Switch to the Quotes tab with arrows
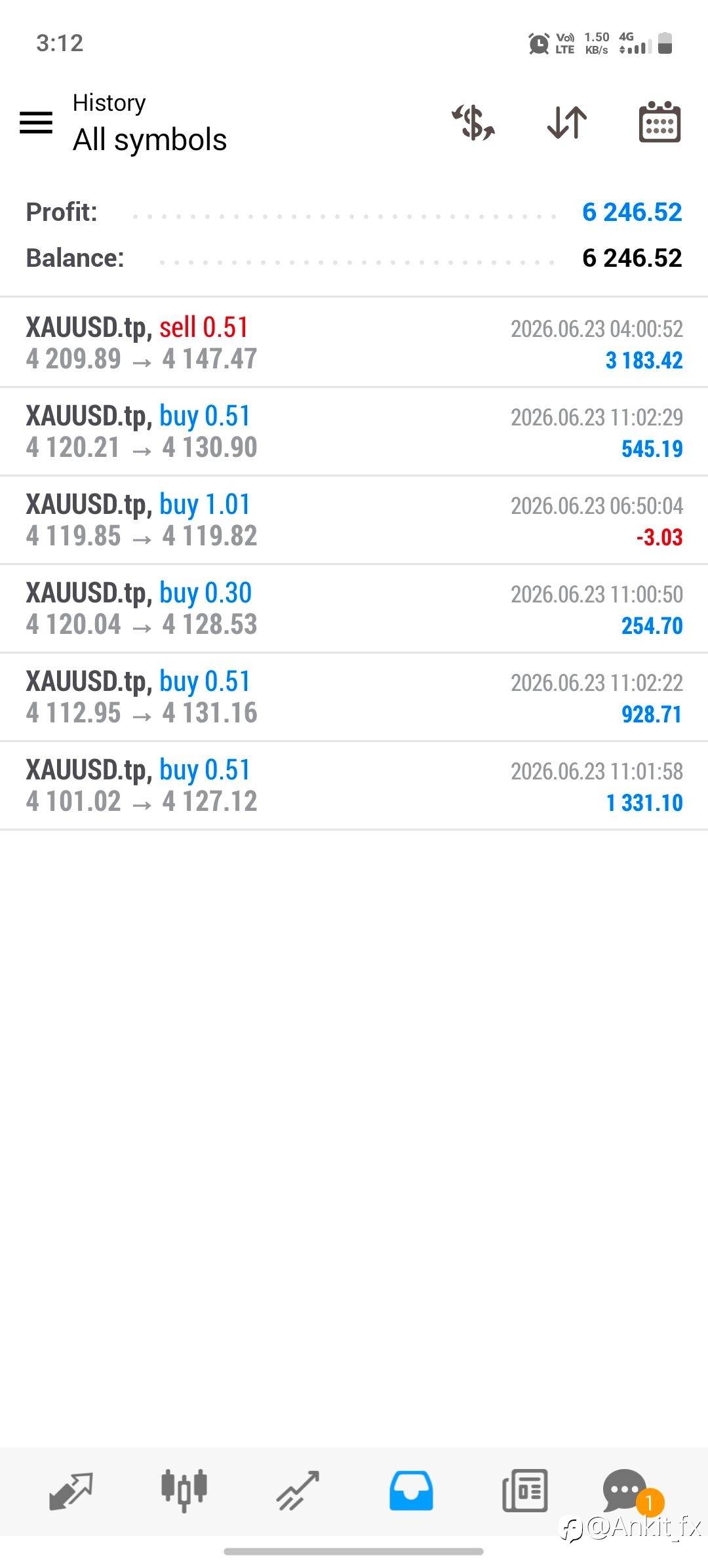The image size is (708, 1568). (x=71, y=1491)
